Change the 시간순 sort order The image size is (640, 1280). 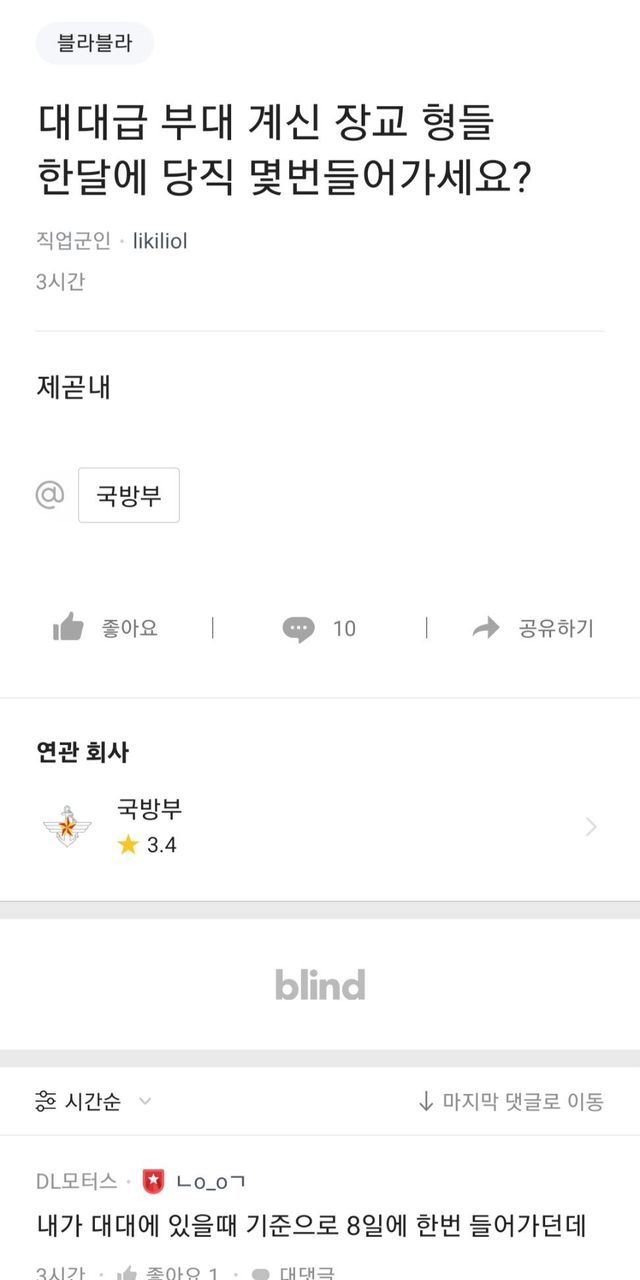(93, 1102)
